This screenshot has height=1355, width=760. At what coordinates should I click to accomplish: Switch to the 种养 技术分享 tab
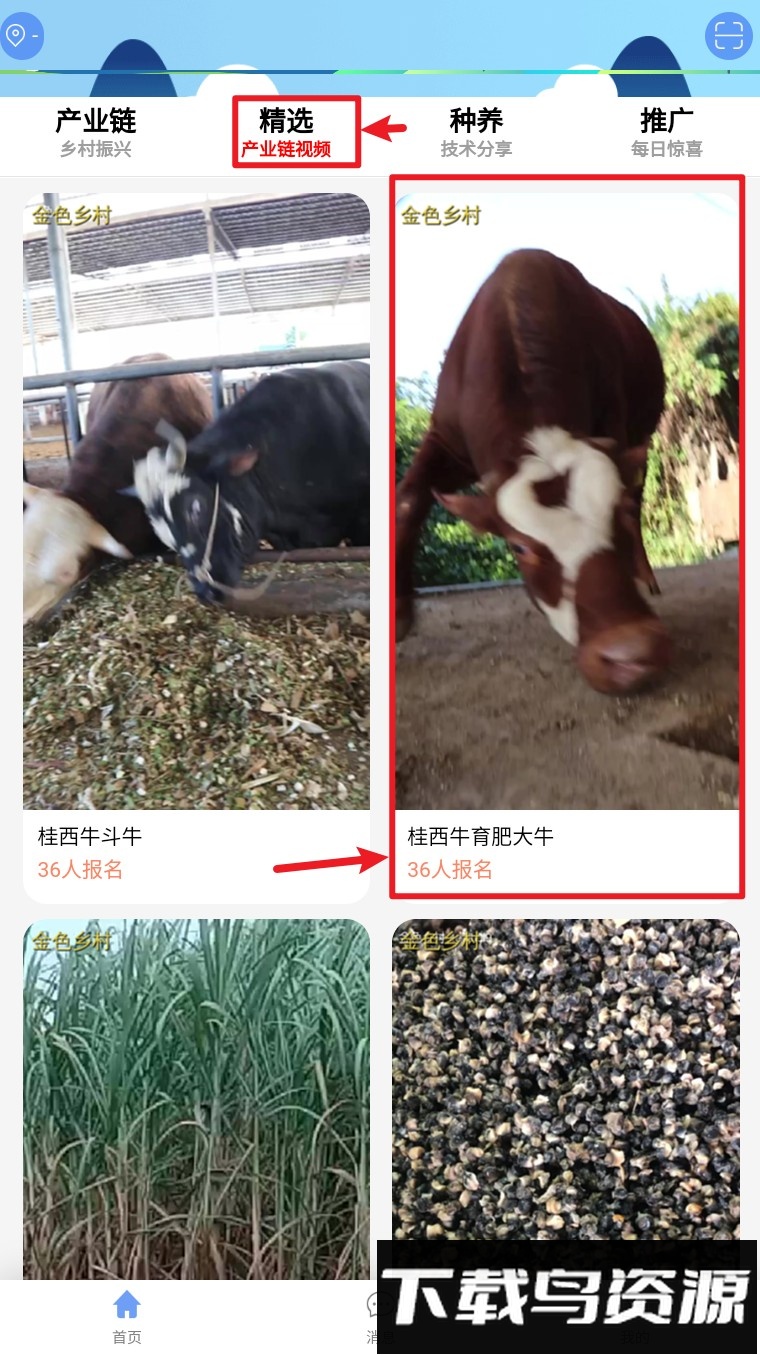coord(476,133)
